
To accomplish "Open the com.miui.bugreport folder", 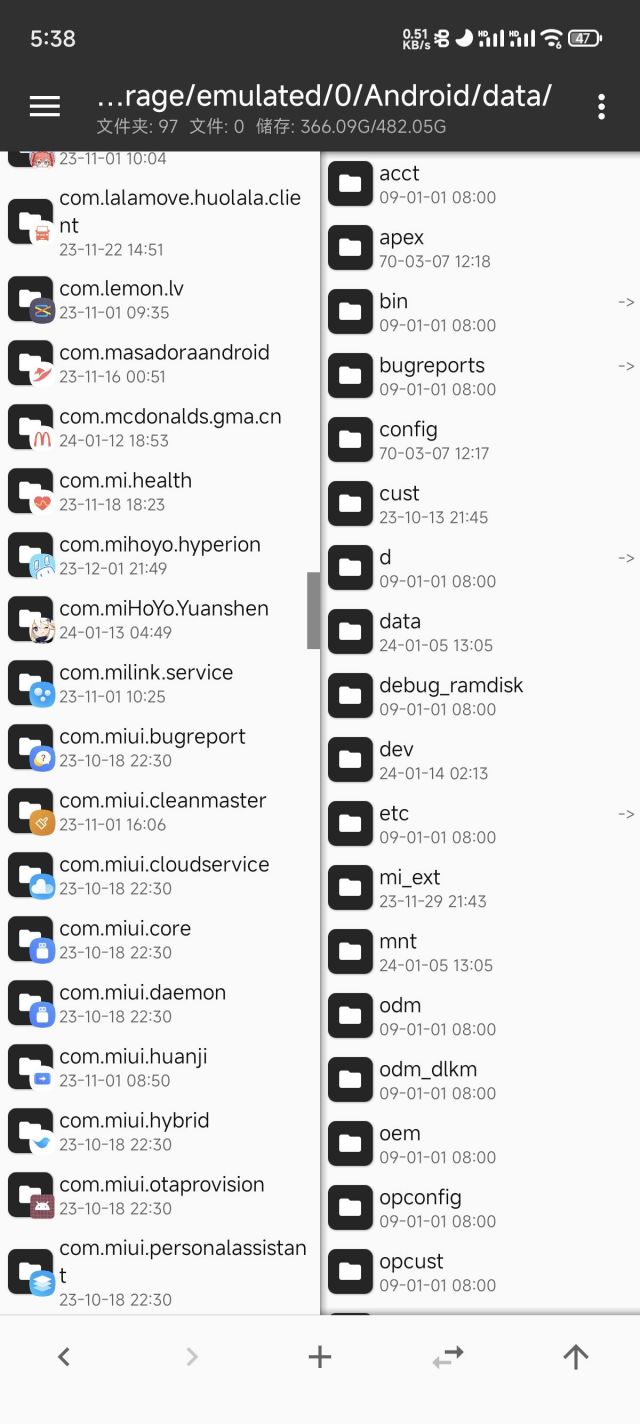I will (160, 748).
